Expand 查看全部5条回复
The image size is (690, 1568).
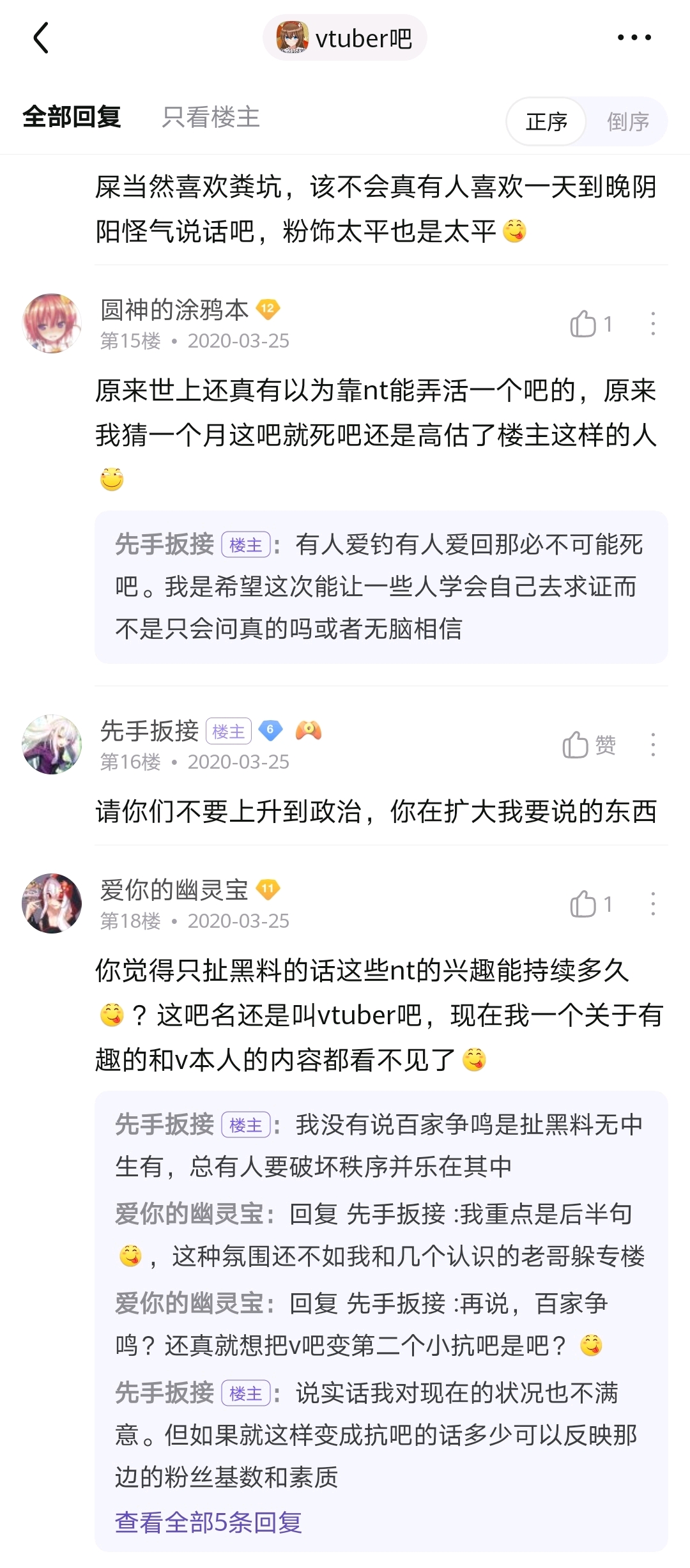tap(208, 1523)
